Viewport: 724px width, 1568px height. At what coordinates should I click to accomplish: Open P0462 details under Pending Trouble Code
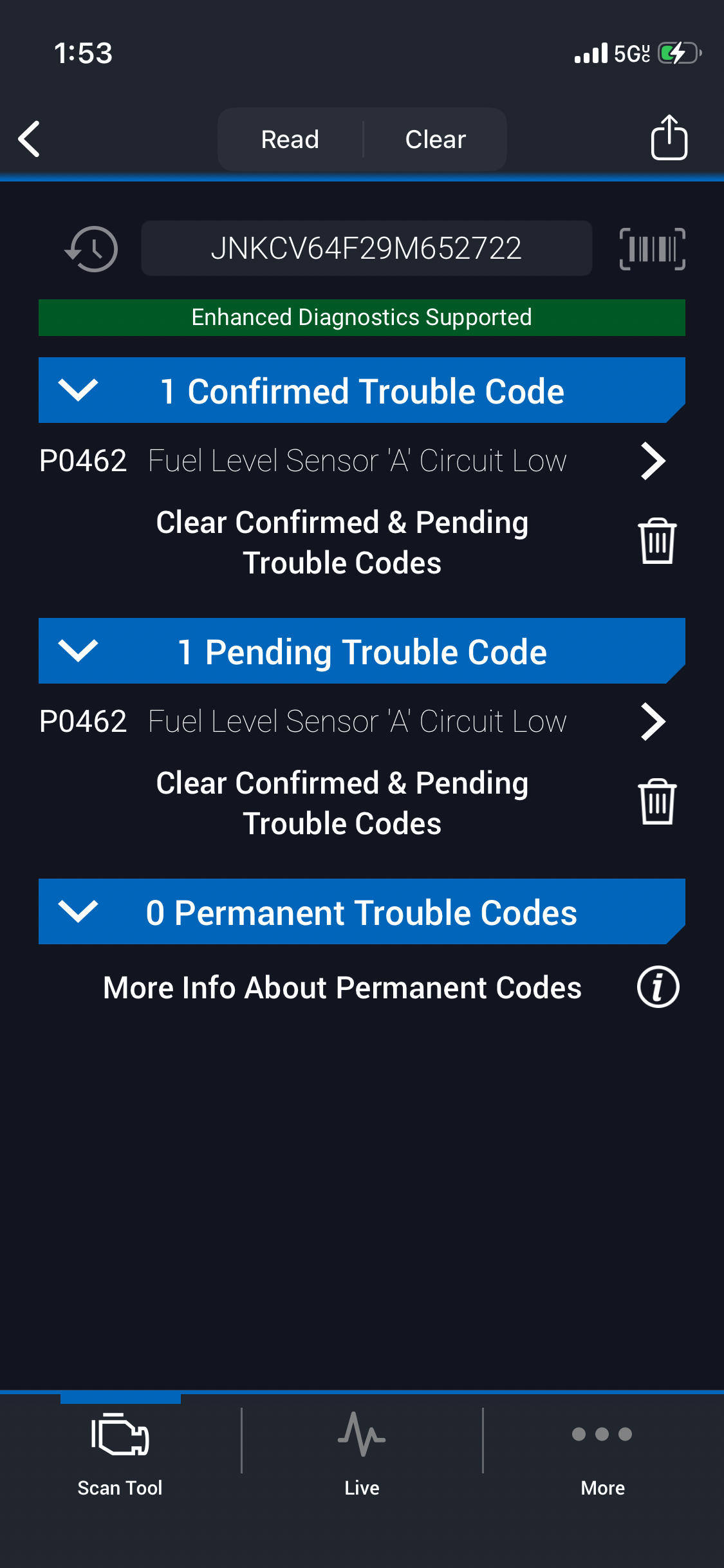pyautogui.click(x=653, y=722)
